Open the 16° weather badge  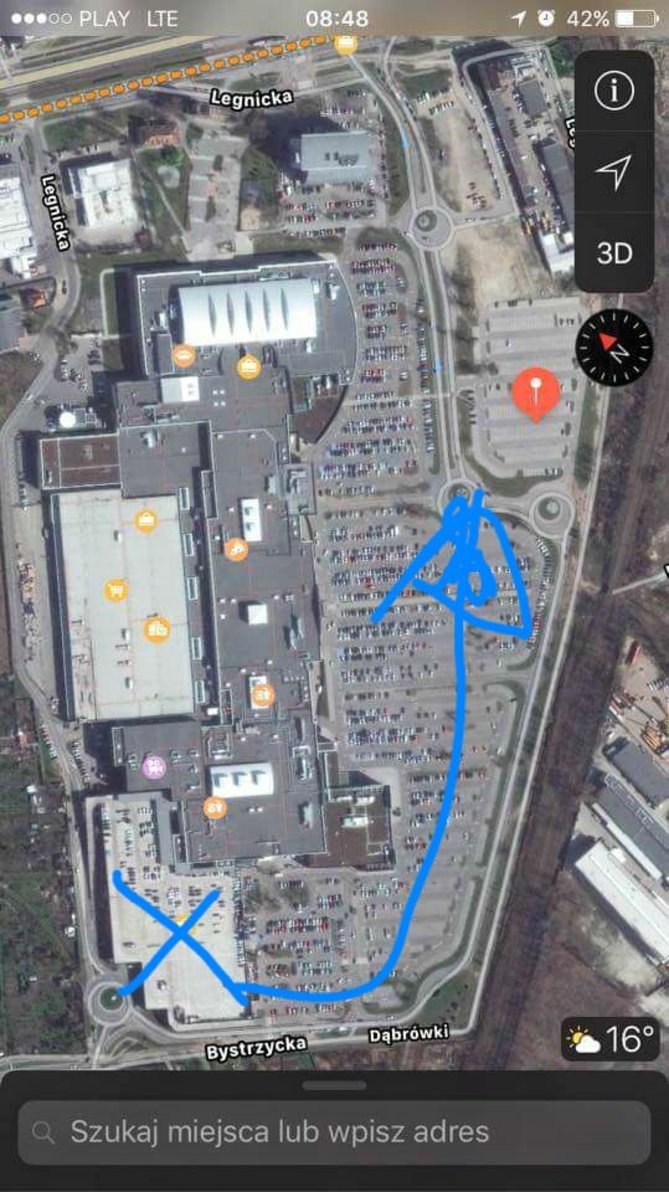(x=610, y=1039)
